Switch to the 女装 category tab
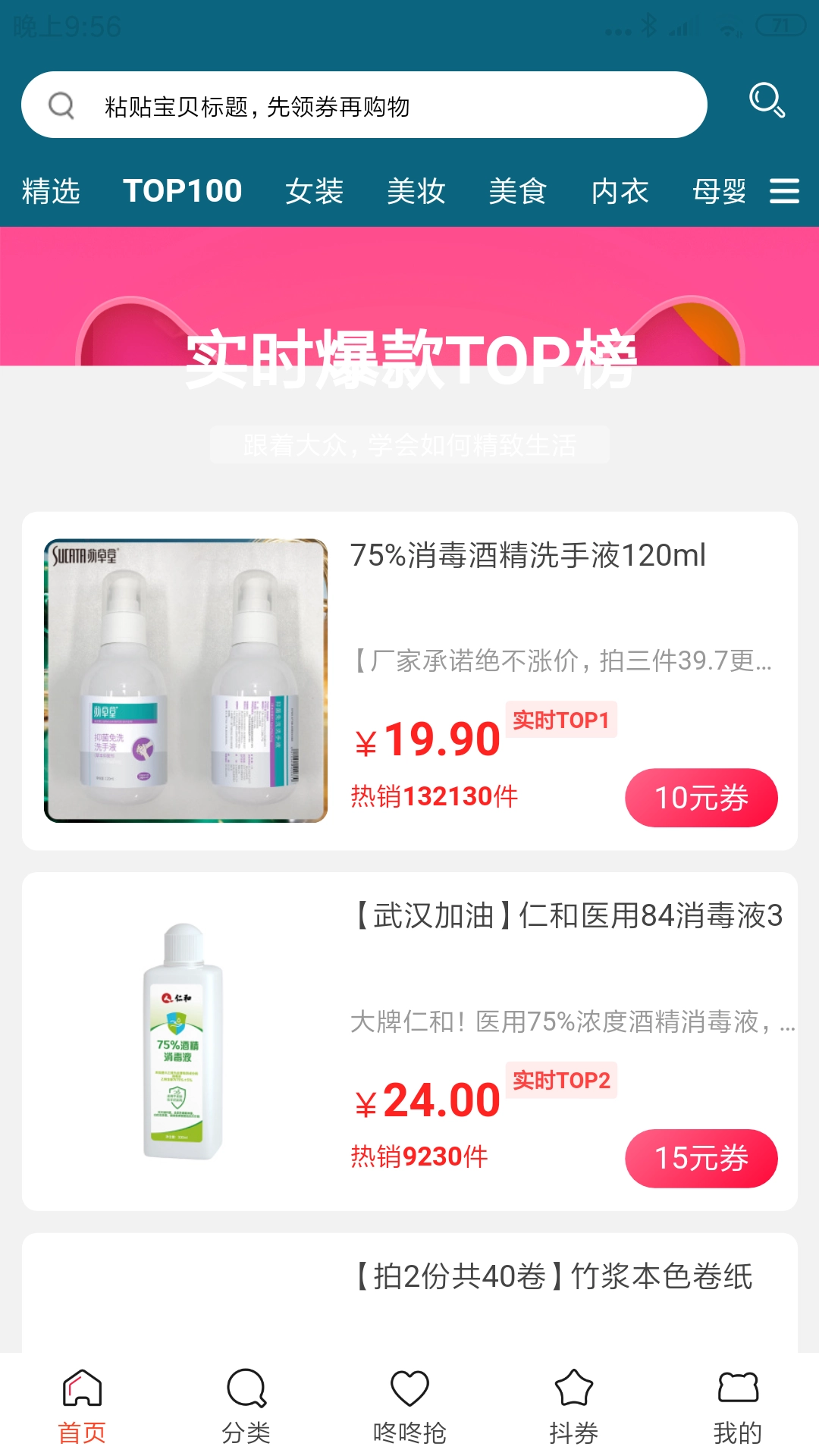 (314, 191)
